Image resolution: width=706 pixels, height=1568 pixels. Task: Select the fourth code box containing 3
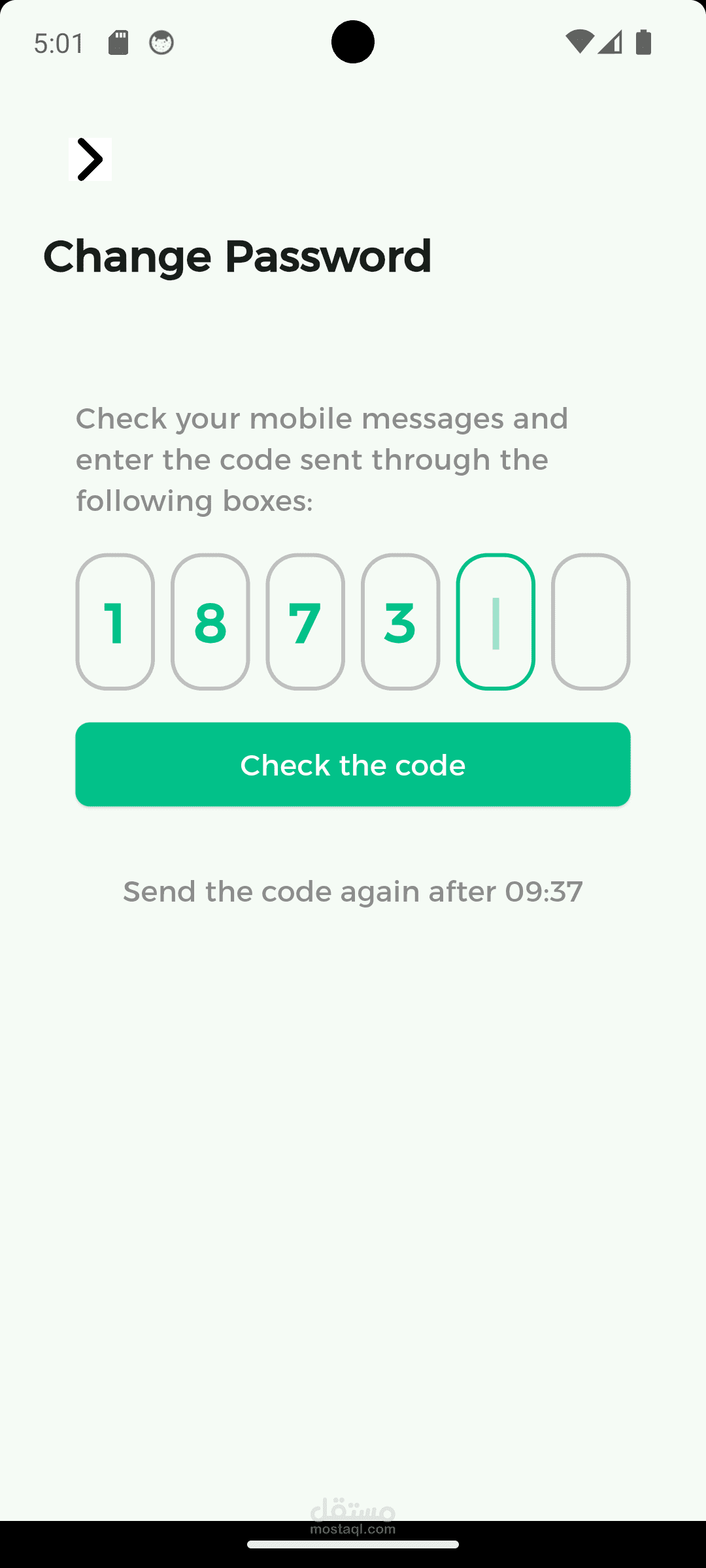click(401, 622)
